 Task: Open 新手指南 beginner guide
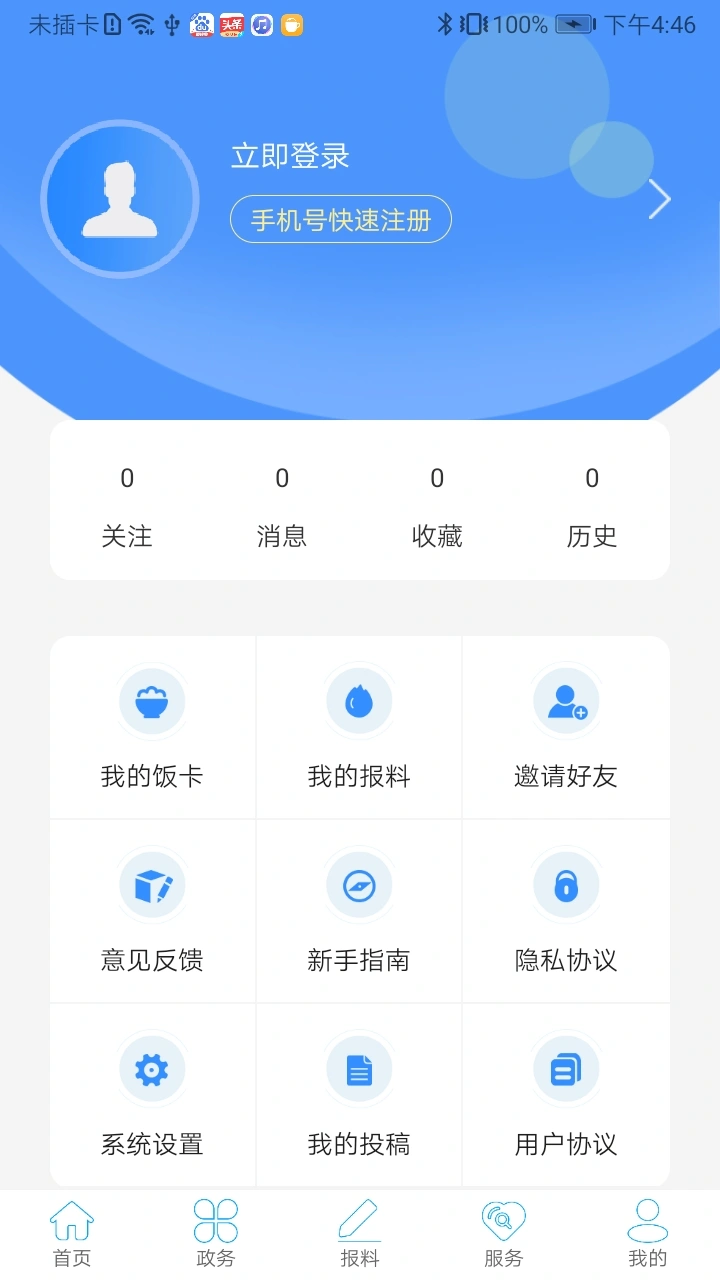tap(359, 911)
